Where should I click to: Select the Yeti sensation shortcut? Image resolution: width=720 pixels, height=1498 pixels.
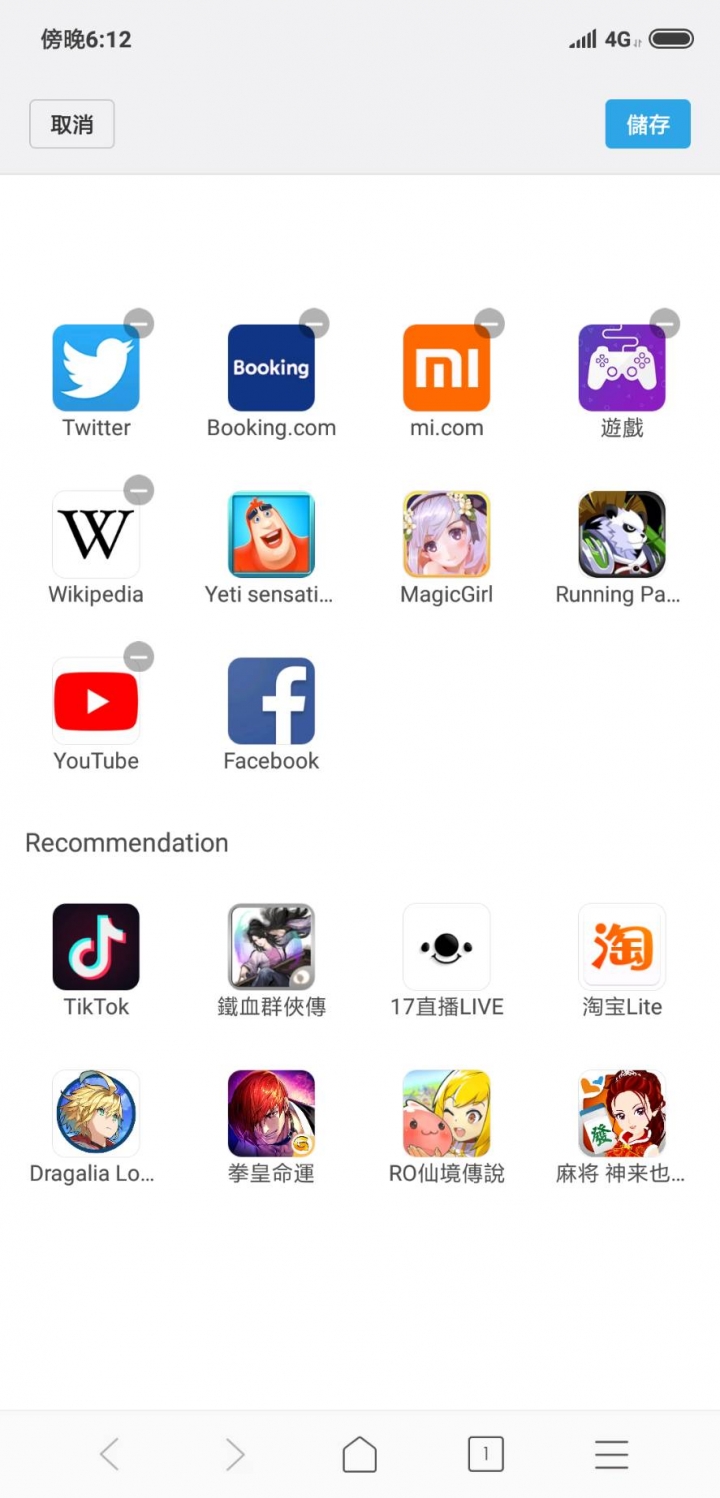(271, 534)
